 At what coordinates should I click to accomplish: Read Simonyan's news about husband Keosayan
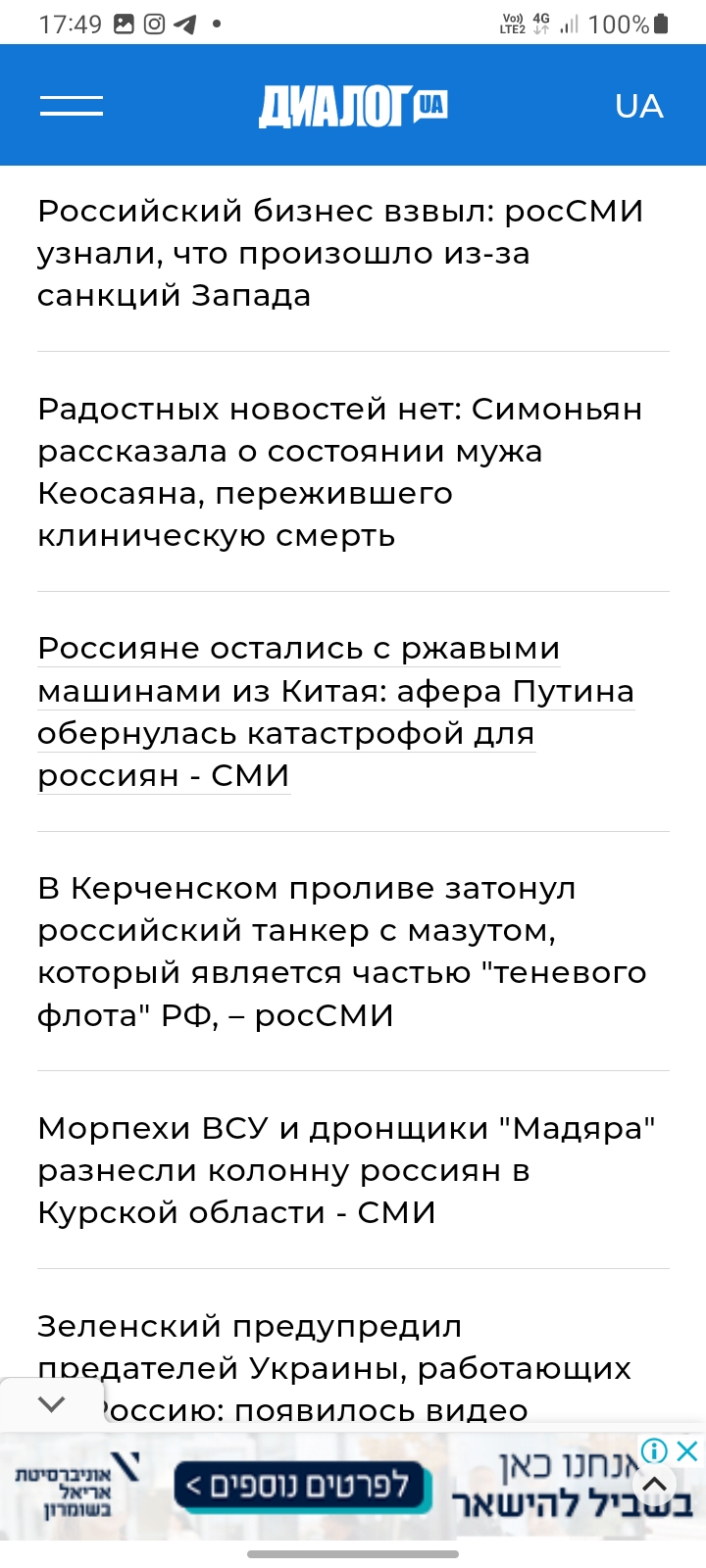coord(340,471)
